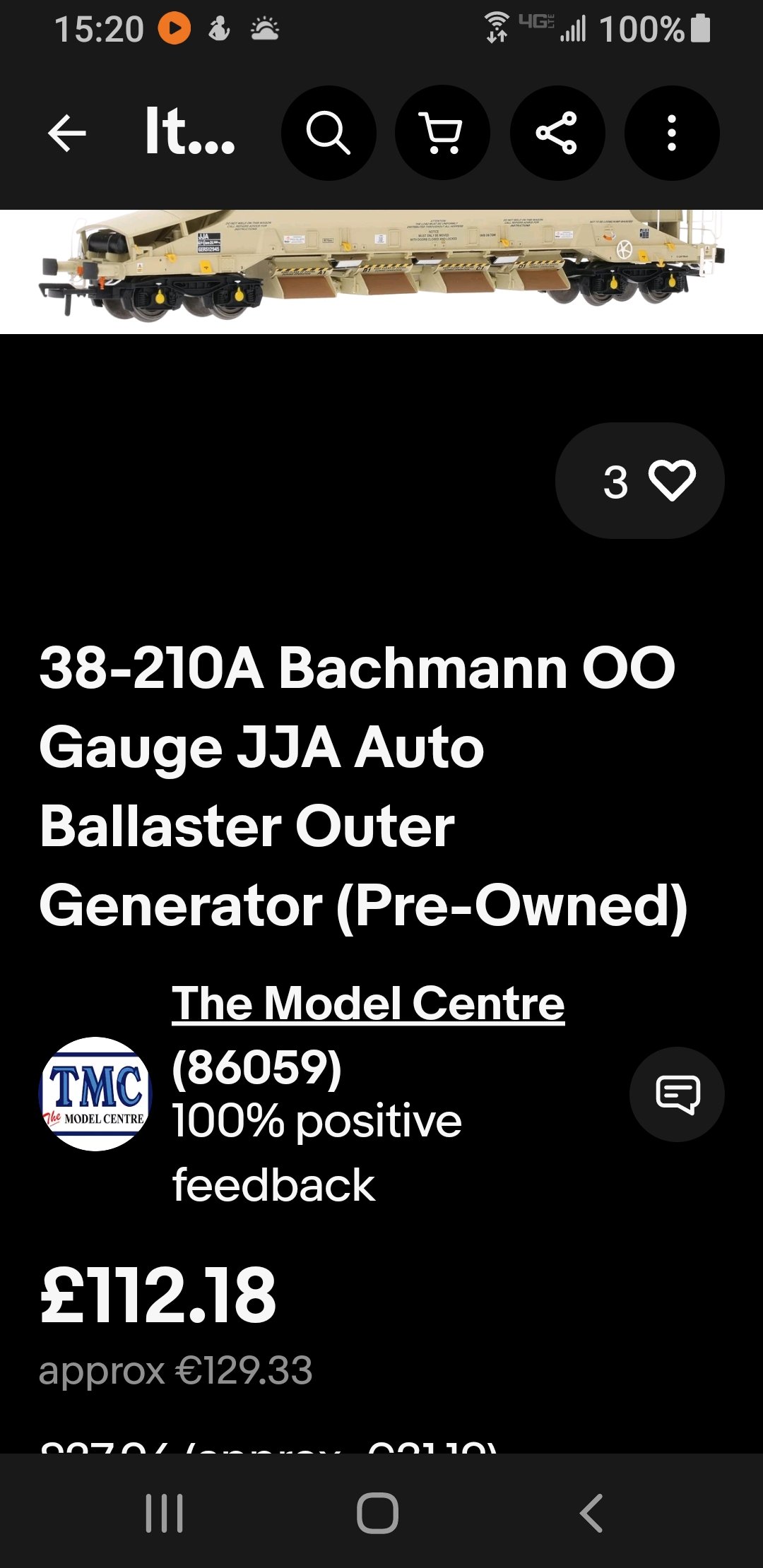Go back using the top arrow
Image resolution: width=763 pixels, height=1568 pixels.
click(67, 133)
